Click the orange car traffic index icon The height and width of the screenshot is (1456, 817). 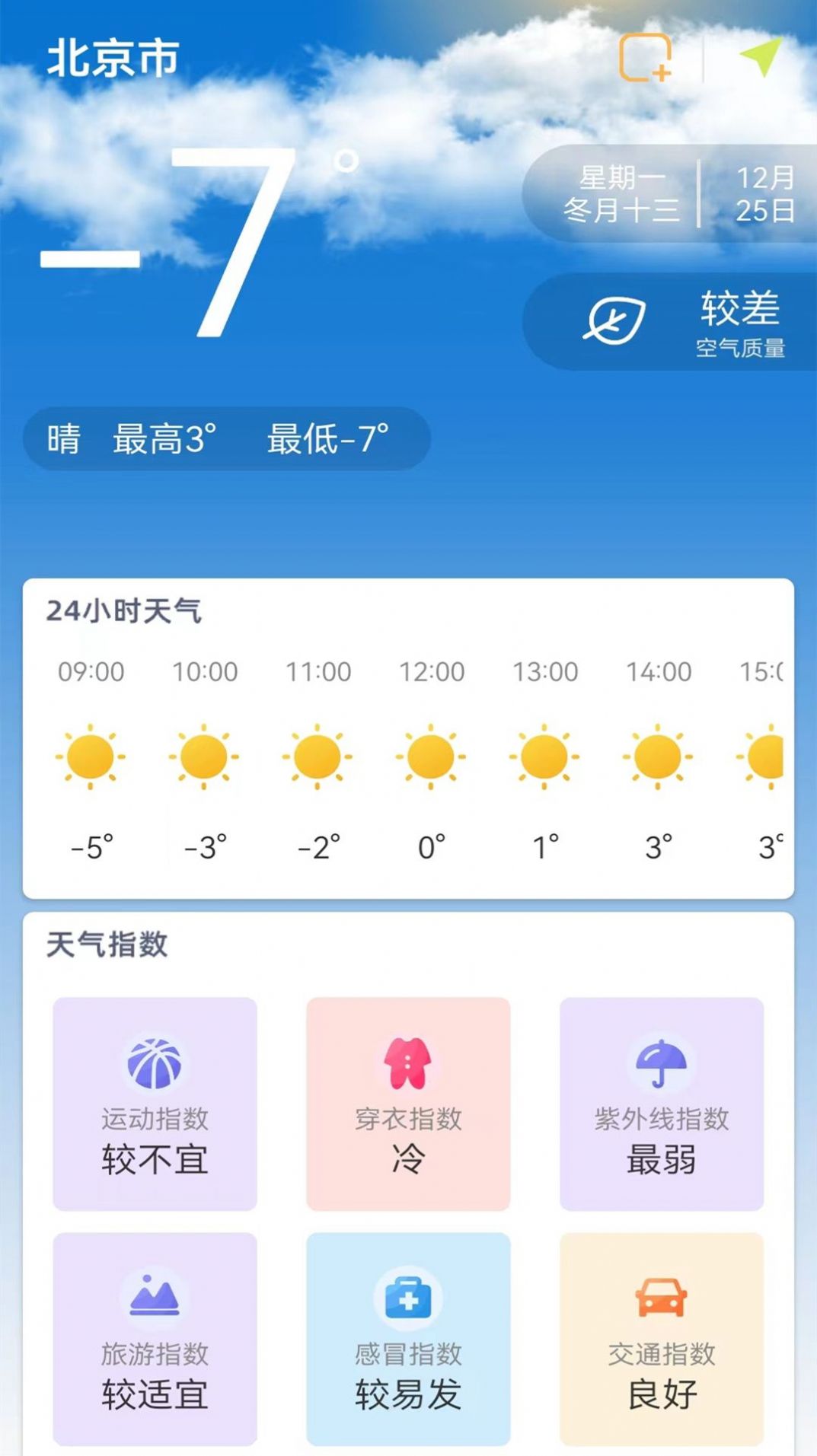pos(661,1299)
